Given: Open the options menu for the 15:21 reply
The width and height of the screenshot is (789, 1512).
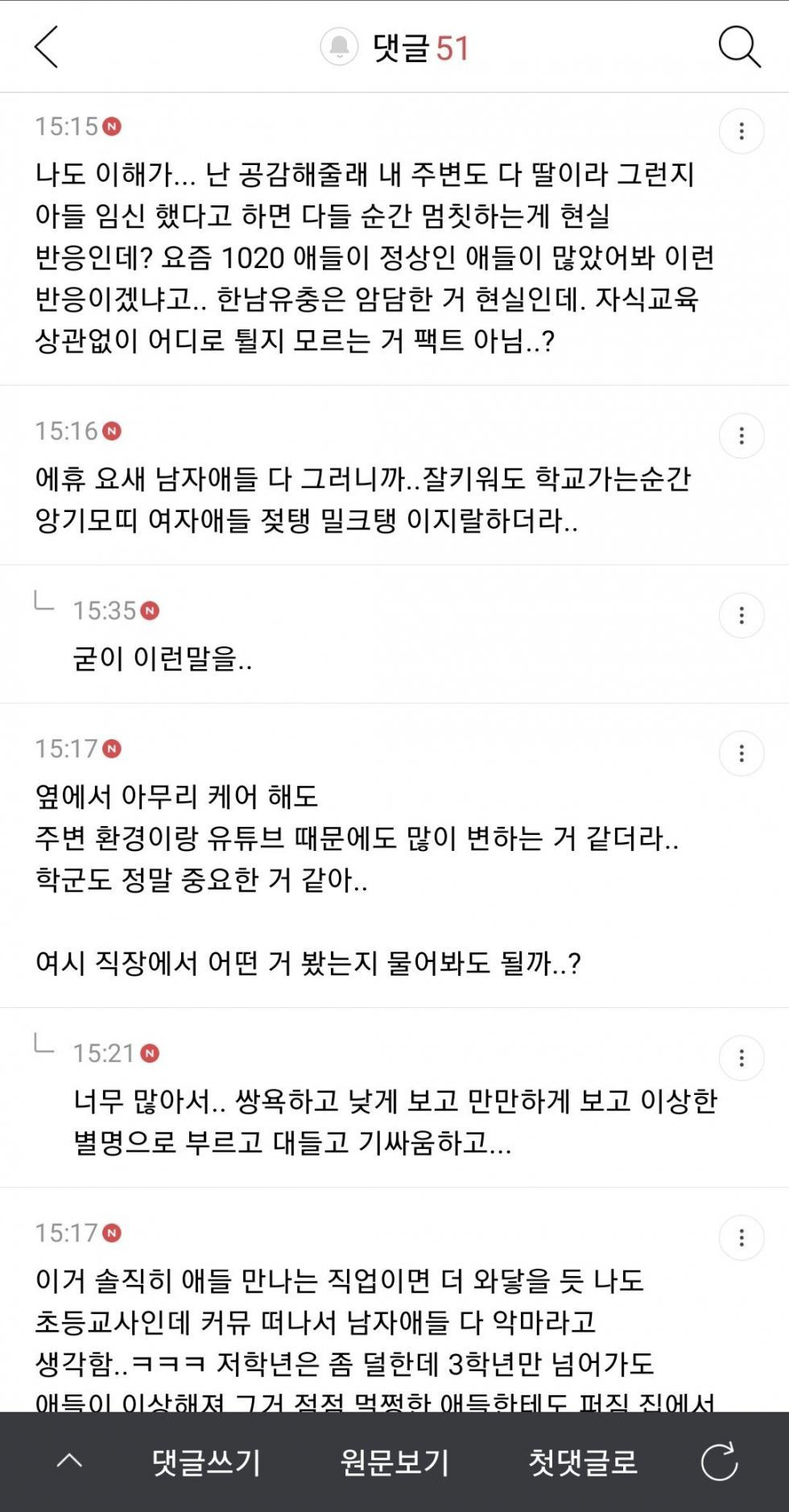Looking at the screenshot, I should click(x=741, y=1058).
